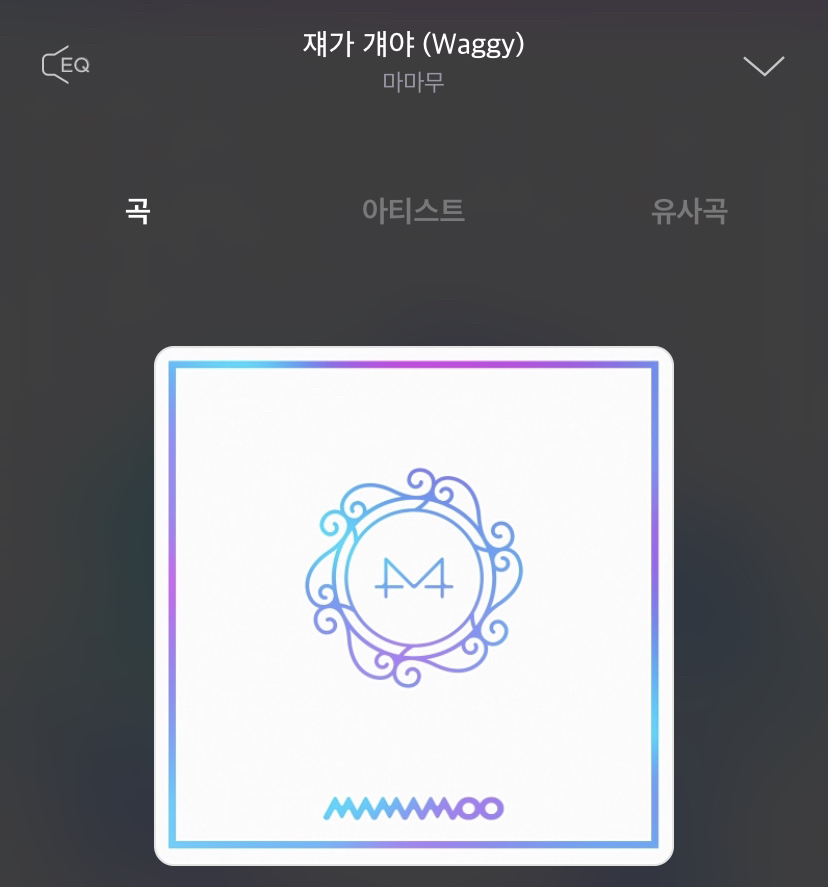Collapse the player with the down chevron

[763, 66]
